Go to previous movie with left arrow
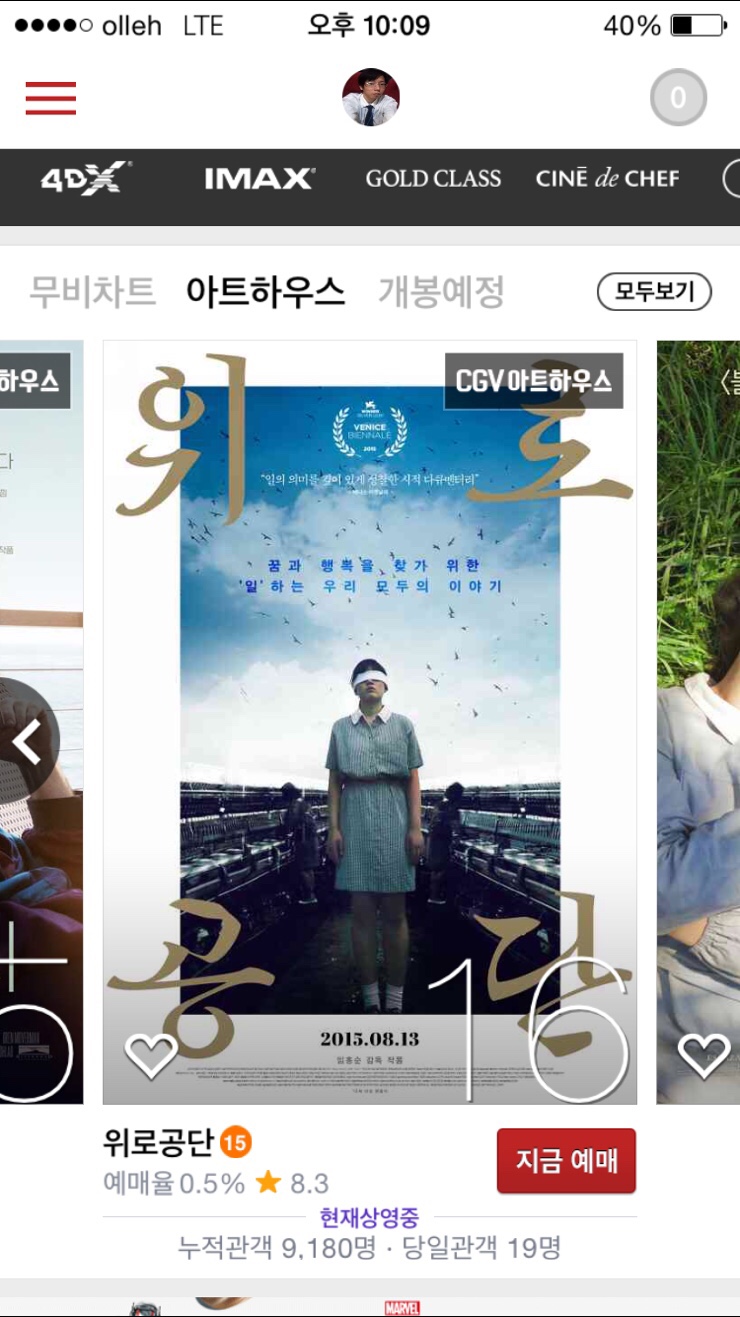The height and width of the screenshot is (1317, 740). point(27,742)
